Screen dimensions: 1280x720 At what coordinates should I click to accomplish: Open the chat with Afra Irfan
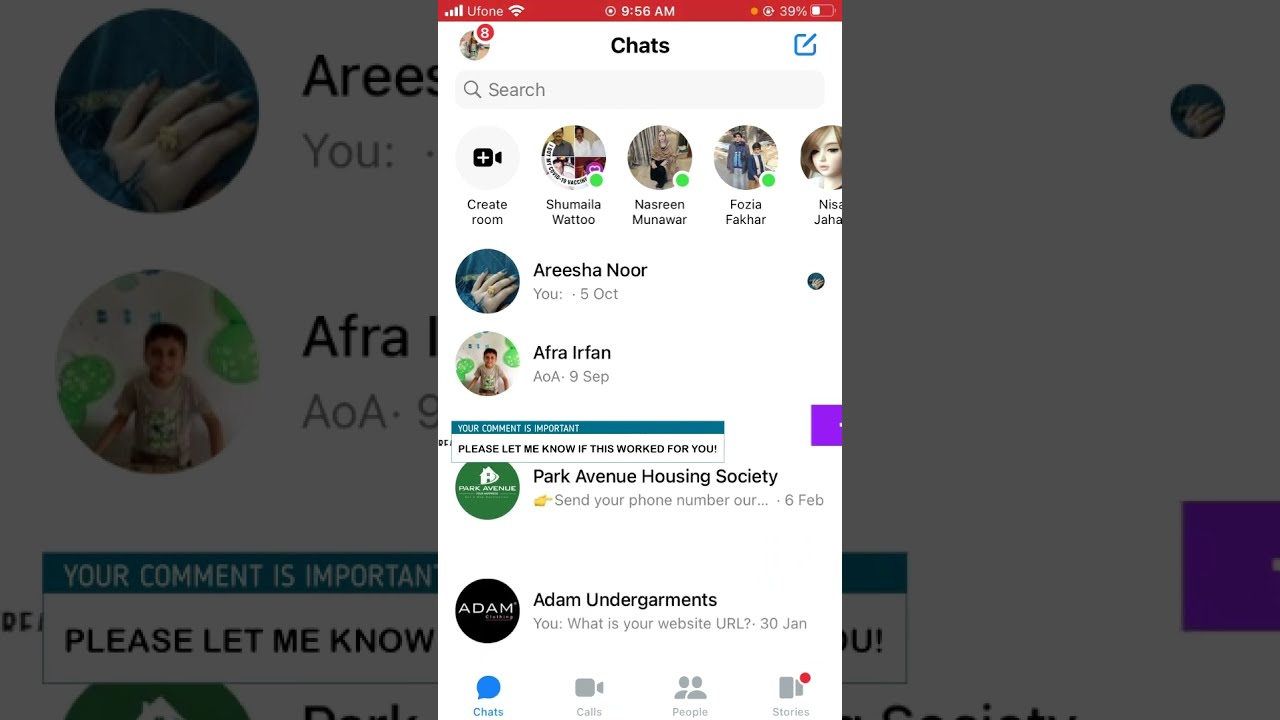(x=640, y=364)
